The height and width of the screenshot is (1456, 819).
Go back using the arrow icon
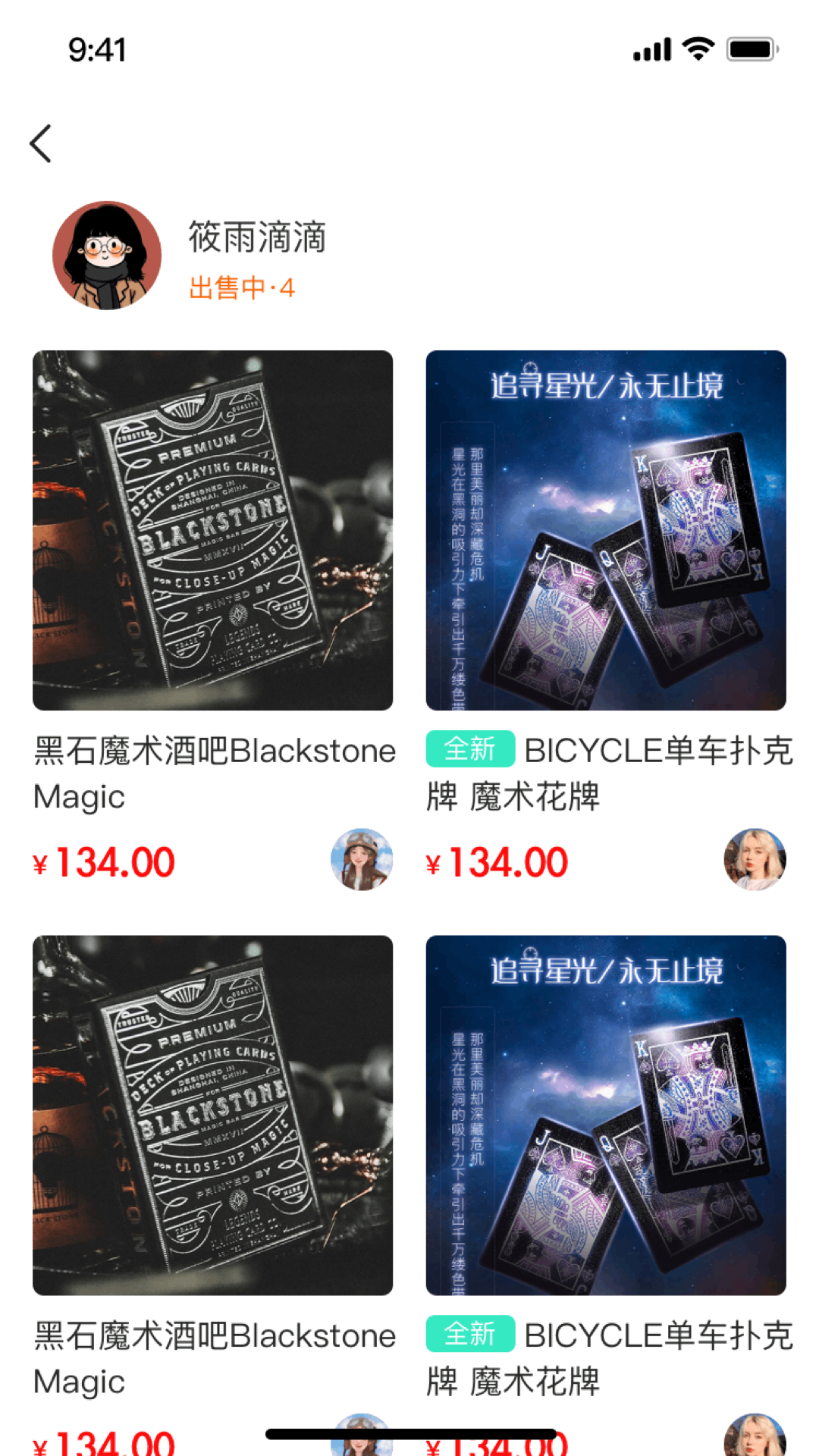pyautogui.click(x=41, y=144)
